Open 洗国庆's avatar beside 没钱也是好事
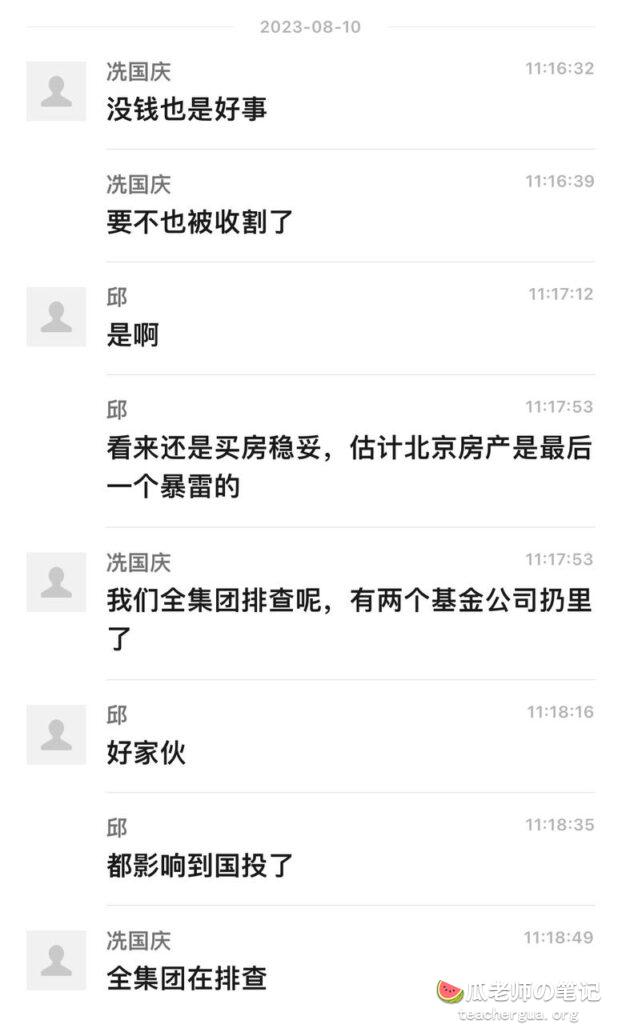Viewport: 622px width, 1024px height. (x=56, y=91)
